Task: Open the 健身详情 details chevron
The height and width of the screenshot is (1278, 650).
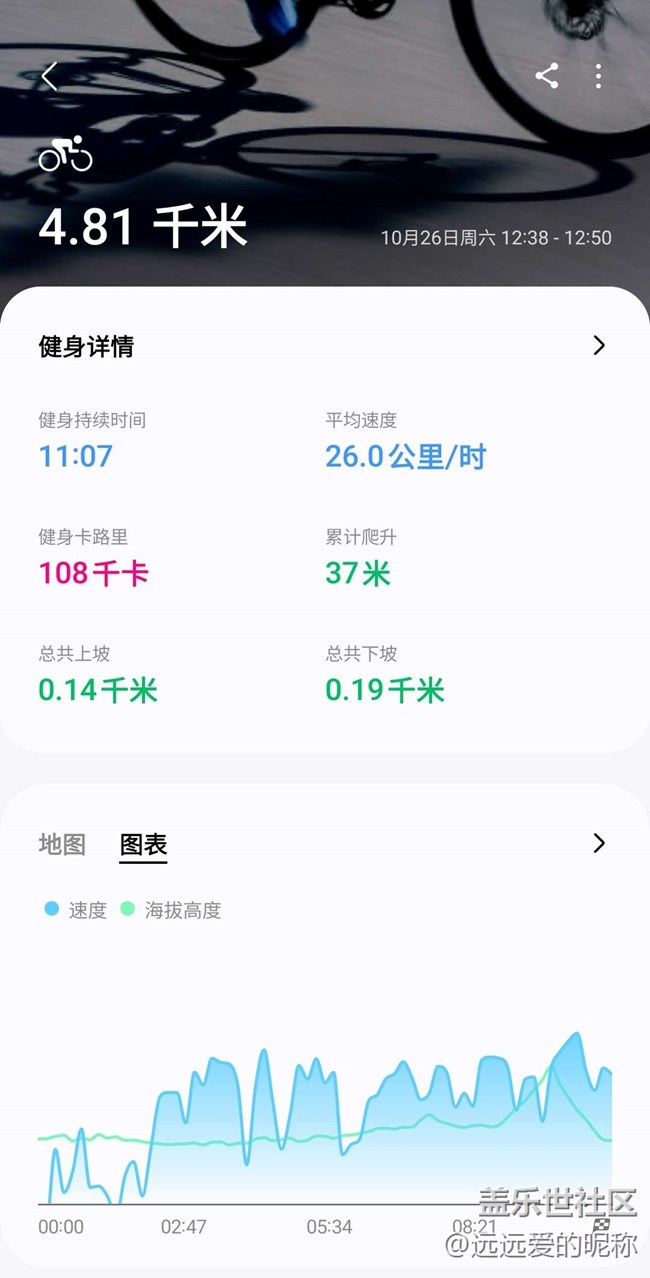Action: tap(599, 346)
